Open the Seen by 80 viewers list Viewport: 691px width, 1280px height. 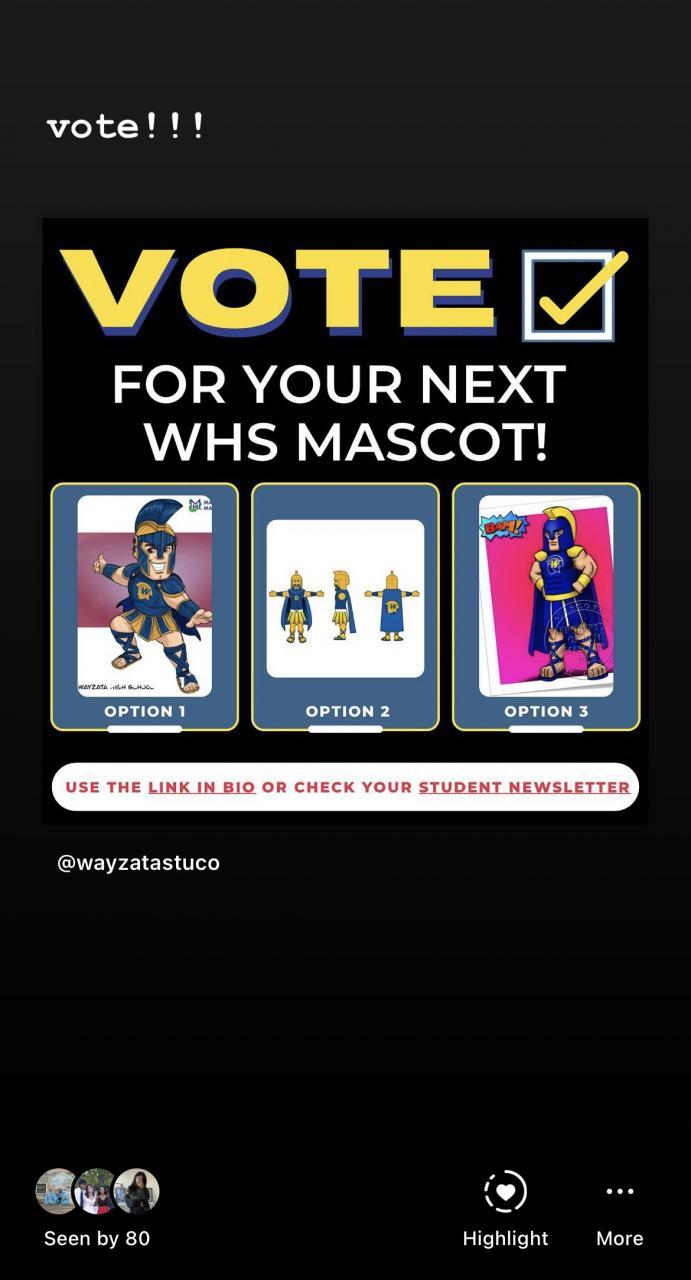coord(97,1208)
